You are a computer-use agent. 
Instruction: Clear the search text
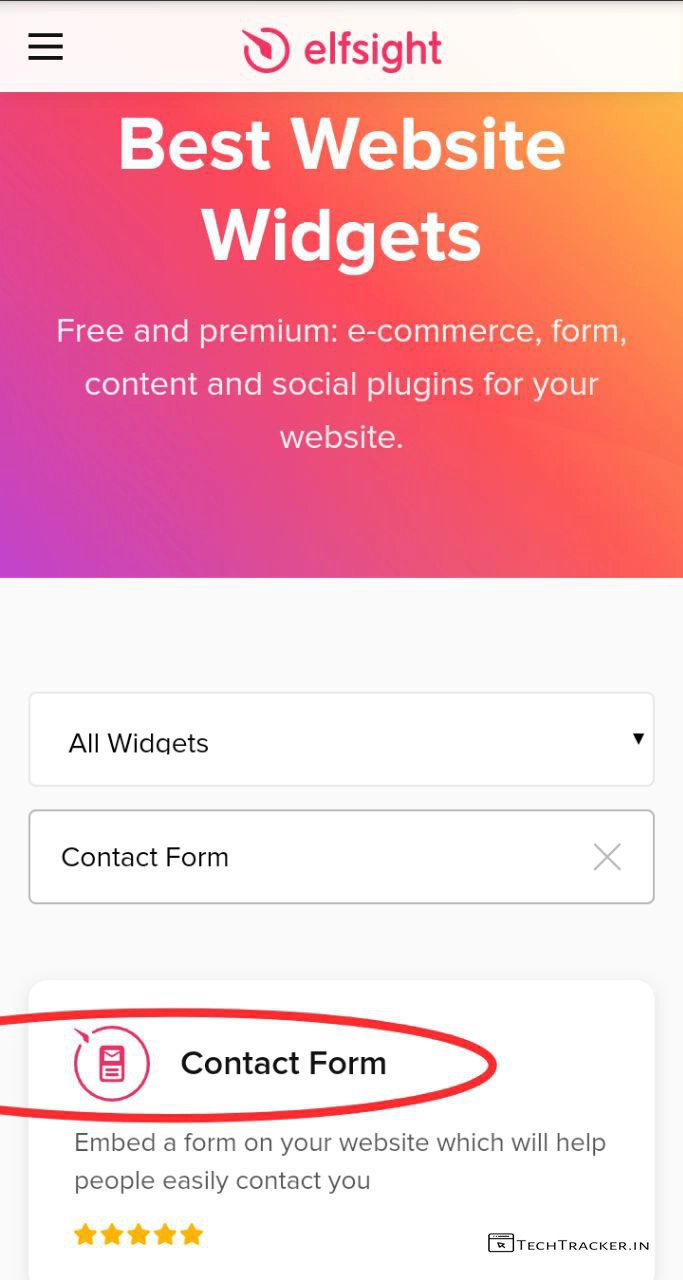coord(607,857)
